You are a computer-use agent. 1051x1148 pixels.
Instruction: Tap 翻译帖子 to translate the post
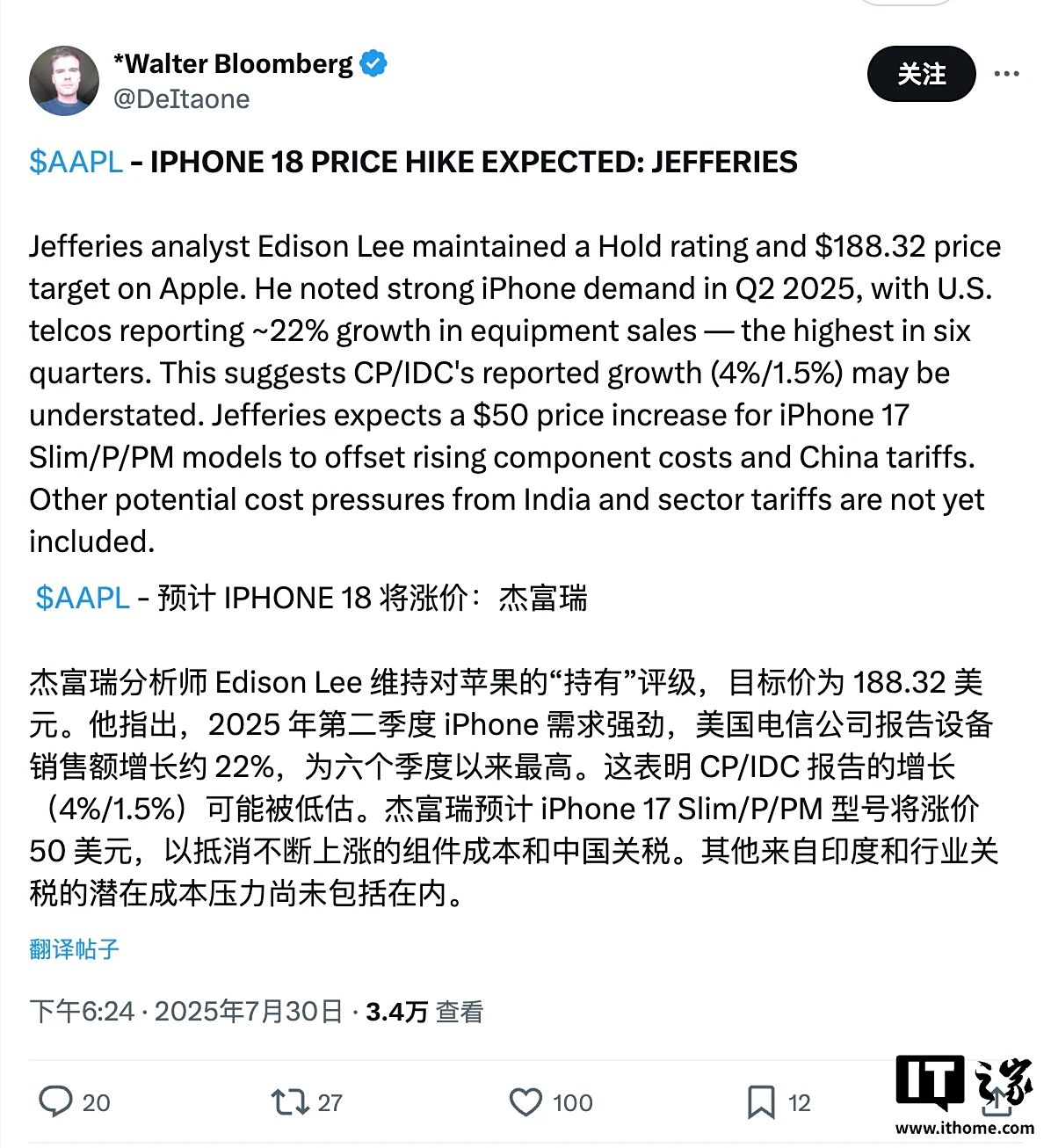pyautogui.click(x=74, y=949)
